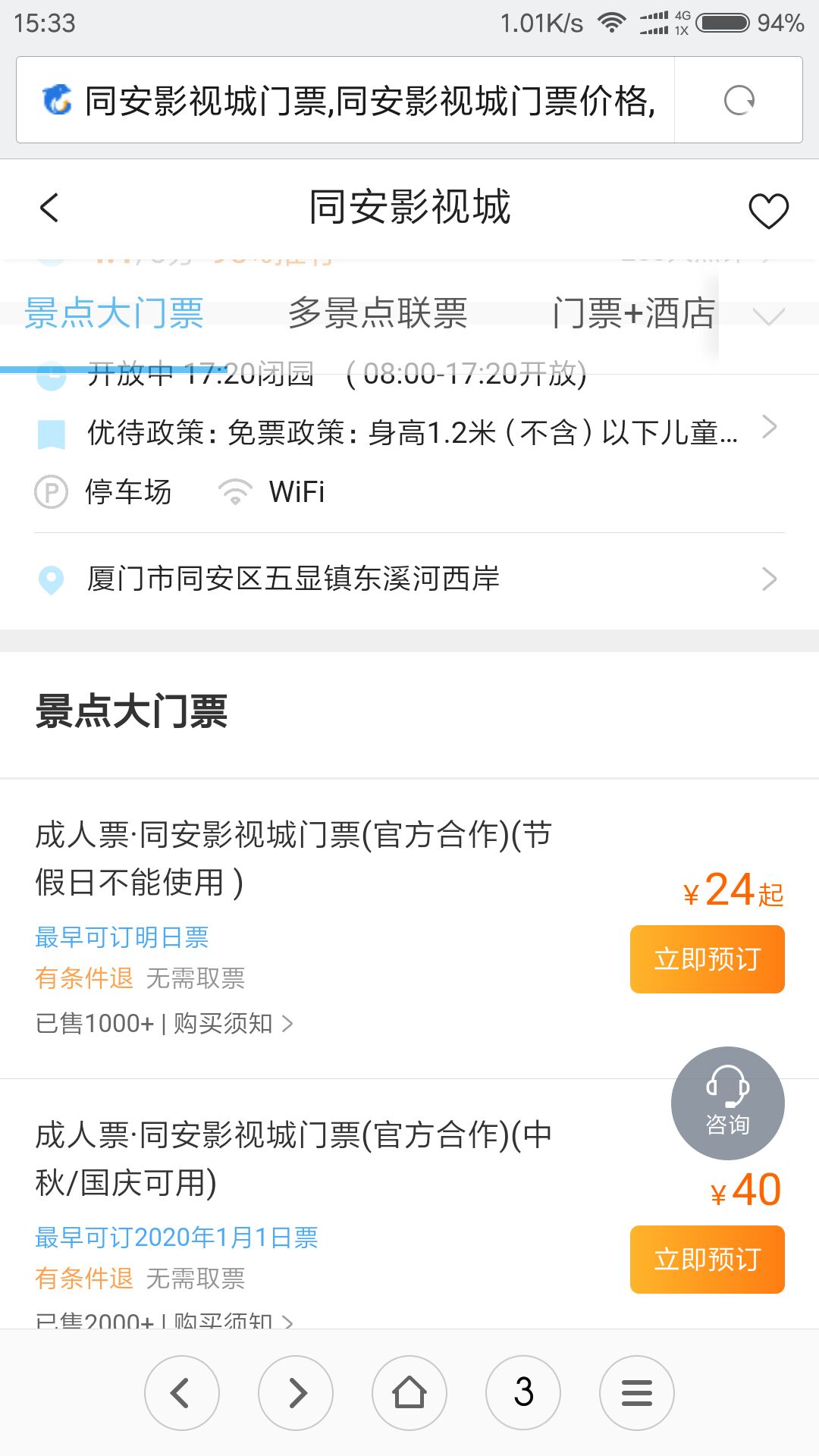The height and width of the screenshot is (1456, 819).
Task: Go forward in the browser toolbar
Action: tap(296, 1393)
